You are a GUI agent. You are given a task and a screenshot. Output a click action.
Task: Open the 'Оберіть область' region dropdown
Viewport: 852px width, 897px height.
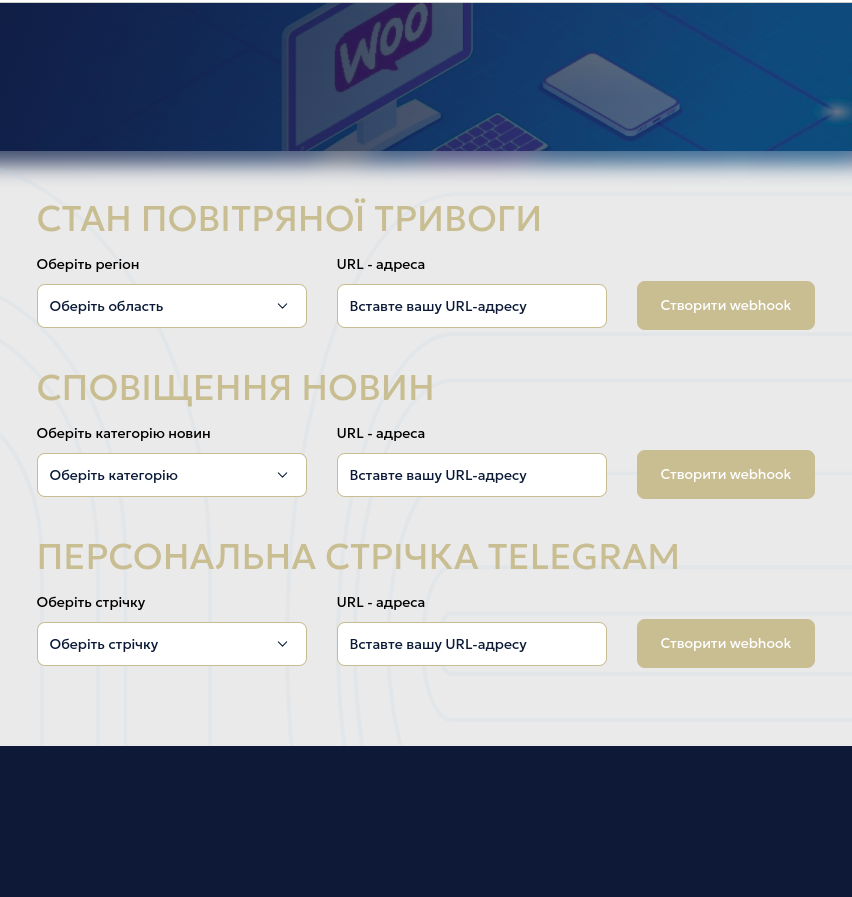click(x=171, y=306)
